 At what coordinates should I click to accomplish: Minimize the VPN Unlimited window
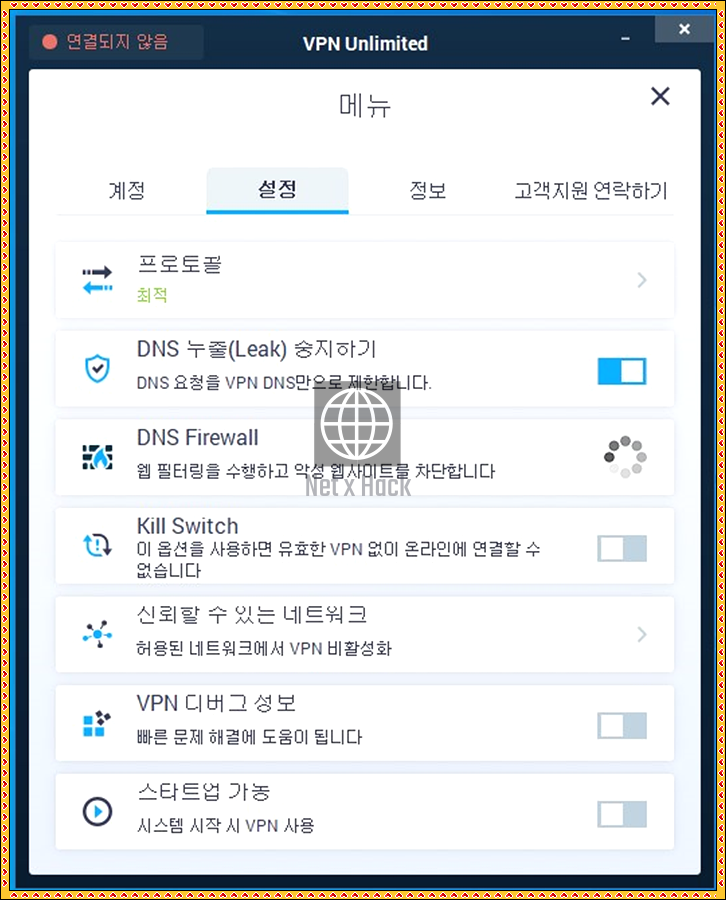(x=626, y=36)
